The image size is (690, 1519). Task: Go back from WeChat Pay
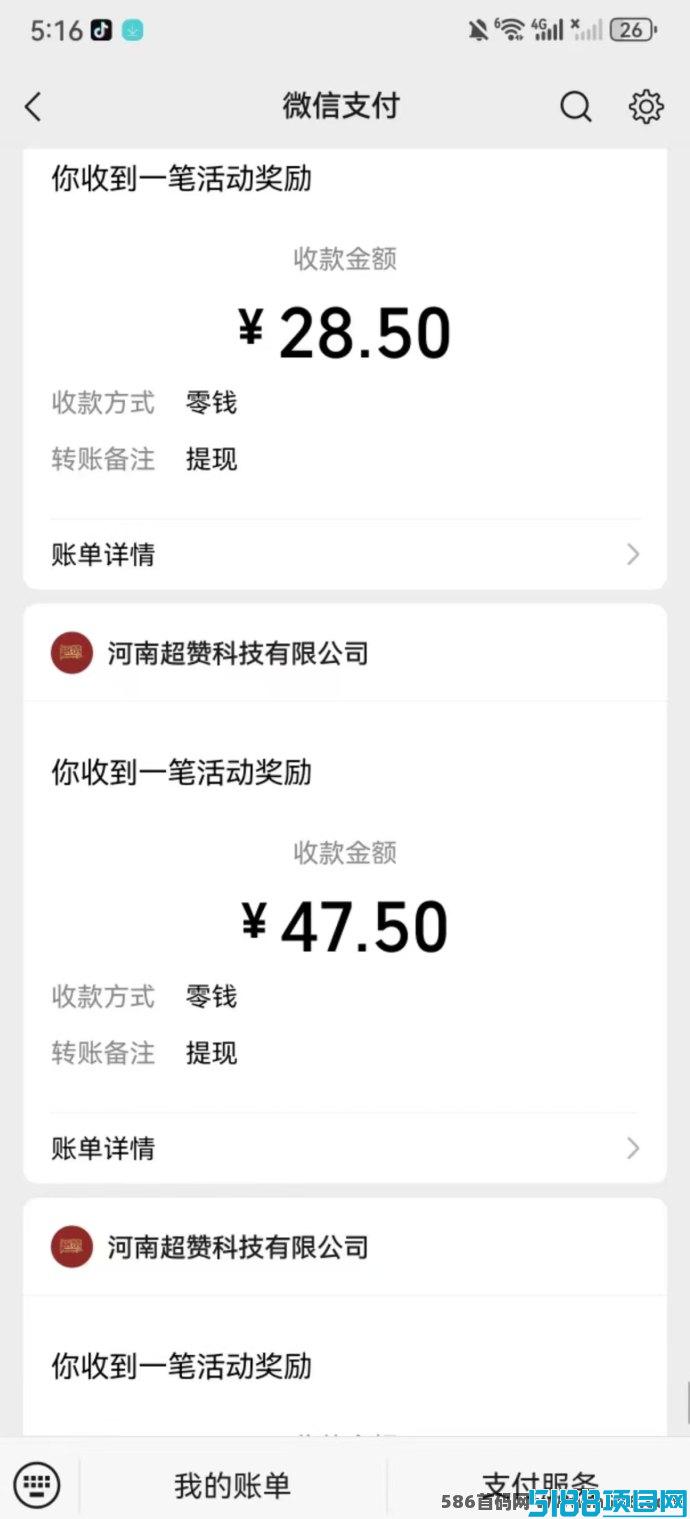33,107
